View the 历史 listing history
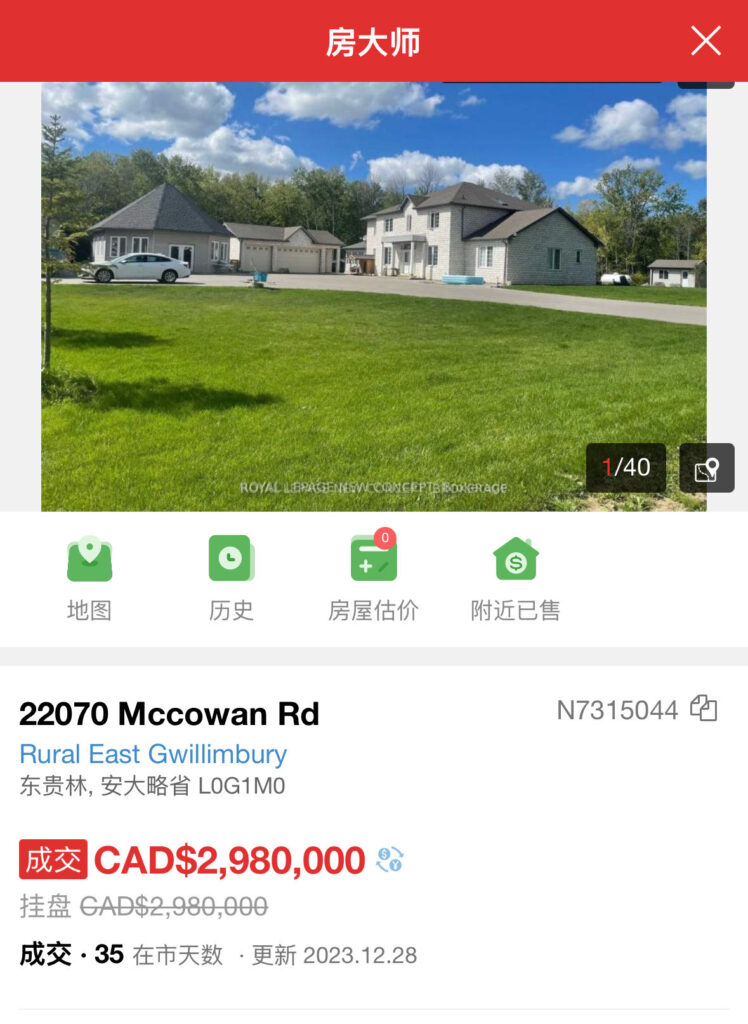The width and height of the screenshot is (748, 1024). [231, 578]
